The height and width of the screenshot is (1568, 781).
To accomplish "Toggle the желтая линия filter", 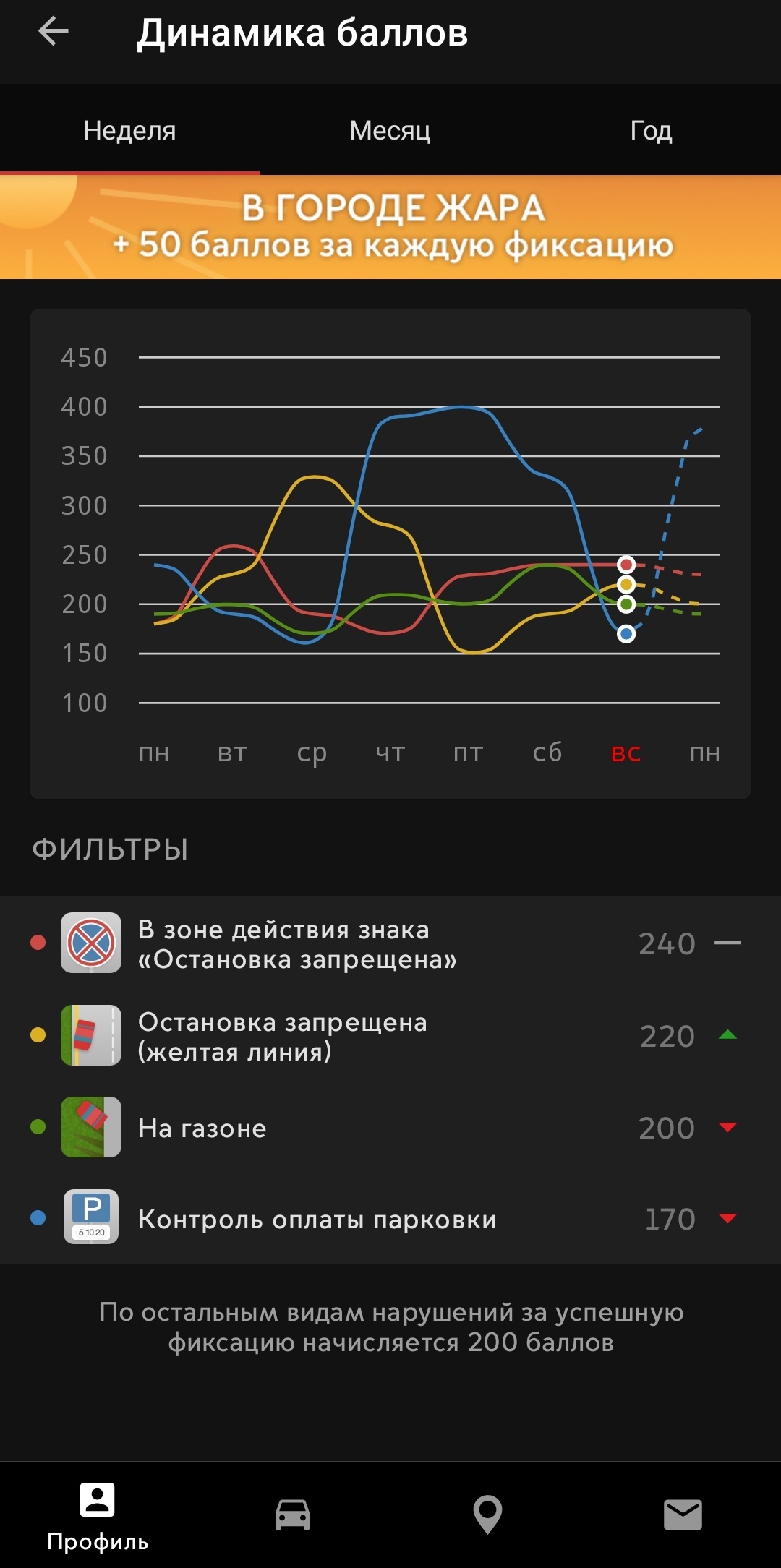I will 390,1035.
